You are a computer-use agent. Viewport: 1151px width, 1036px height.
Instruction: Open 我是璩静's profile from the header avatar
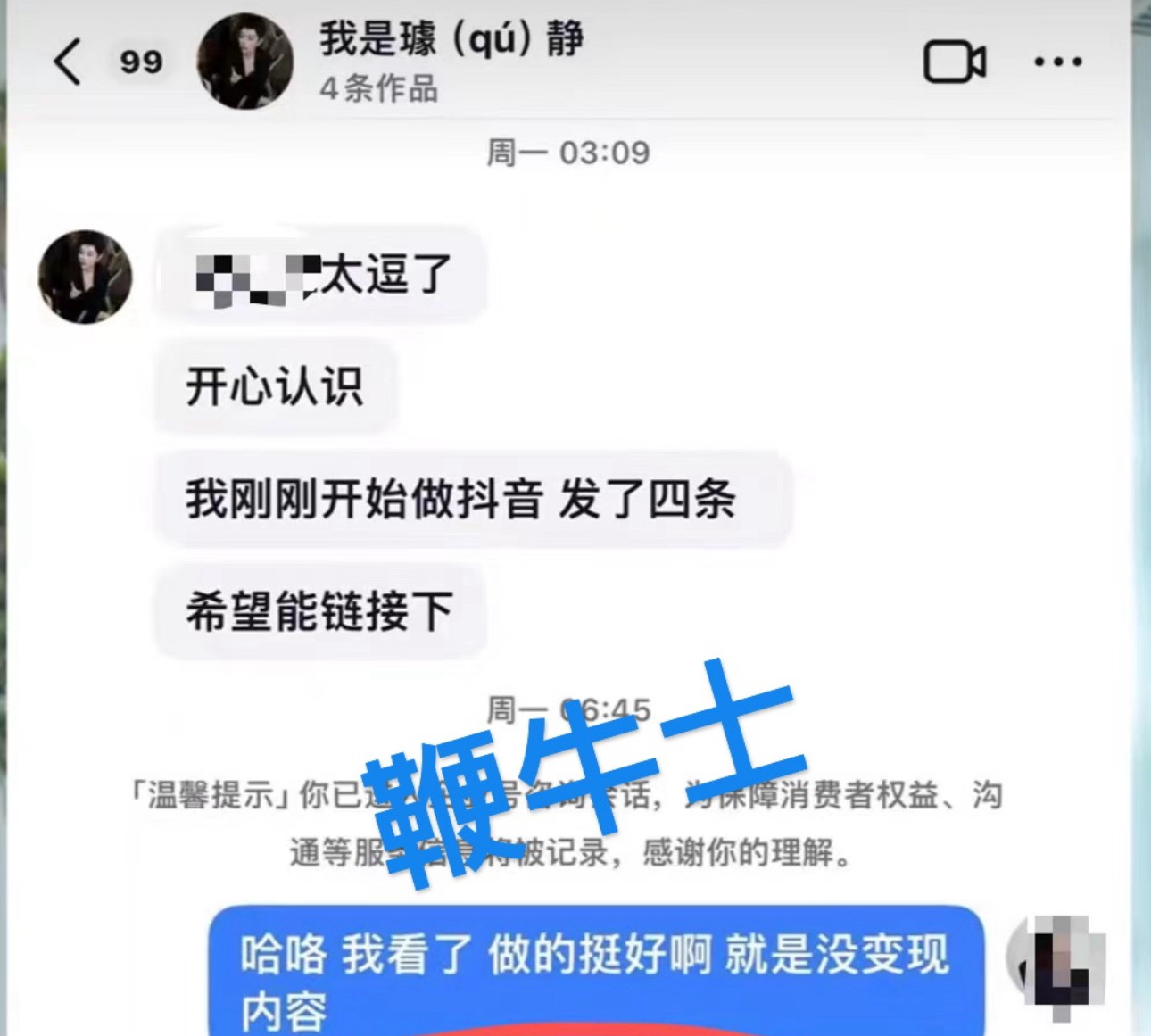pos(244,62)
